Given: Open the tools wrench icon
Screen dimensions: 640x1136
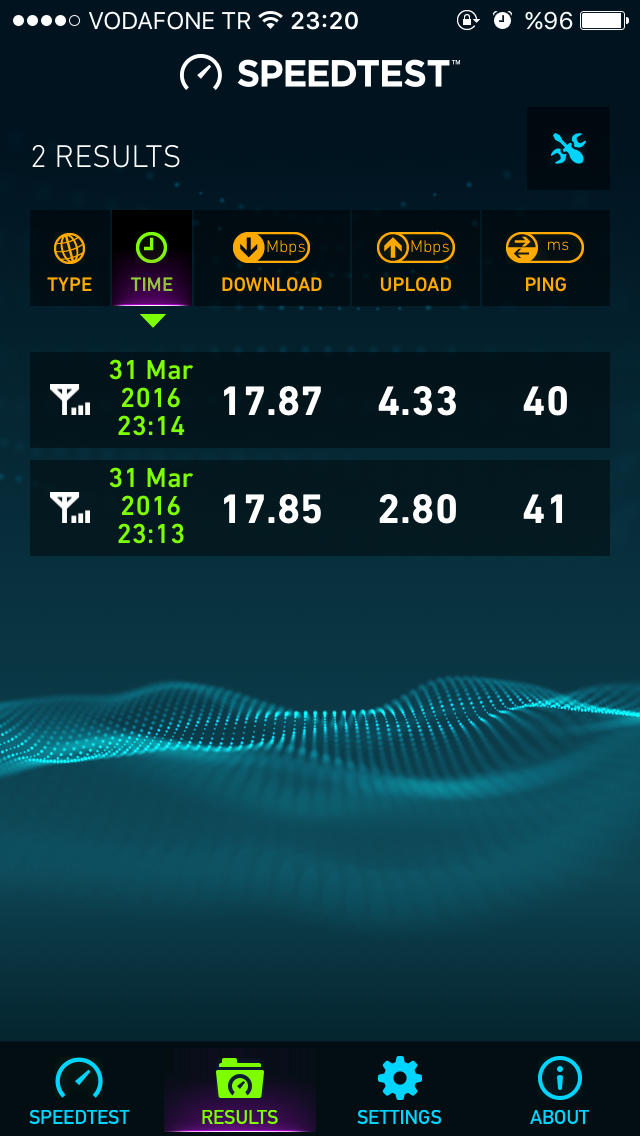Looking at the screenshot, I should coord(568,149).
